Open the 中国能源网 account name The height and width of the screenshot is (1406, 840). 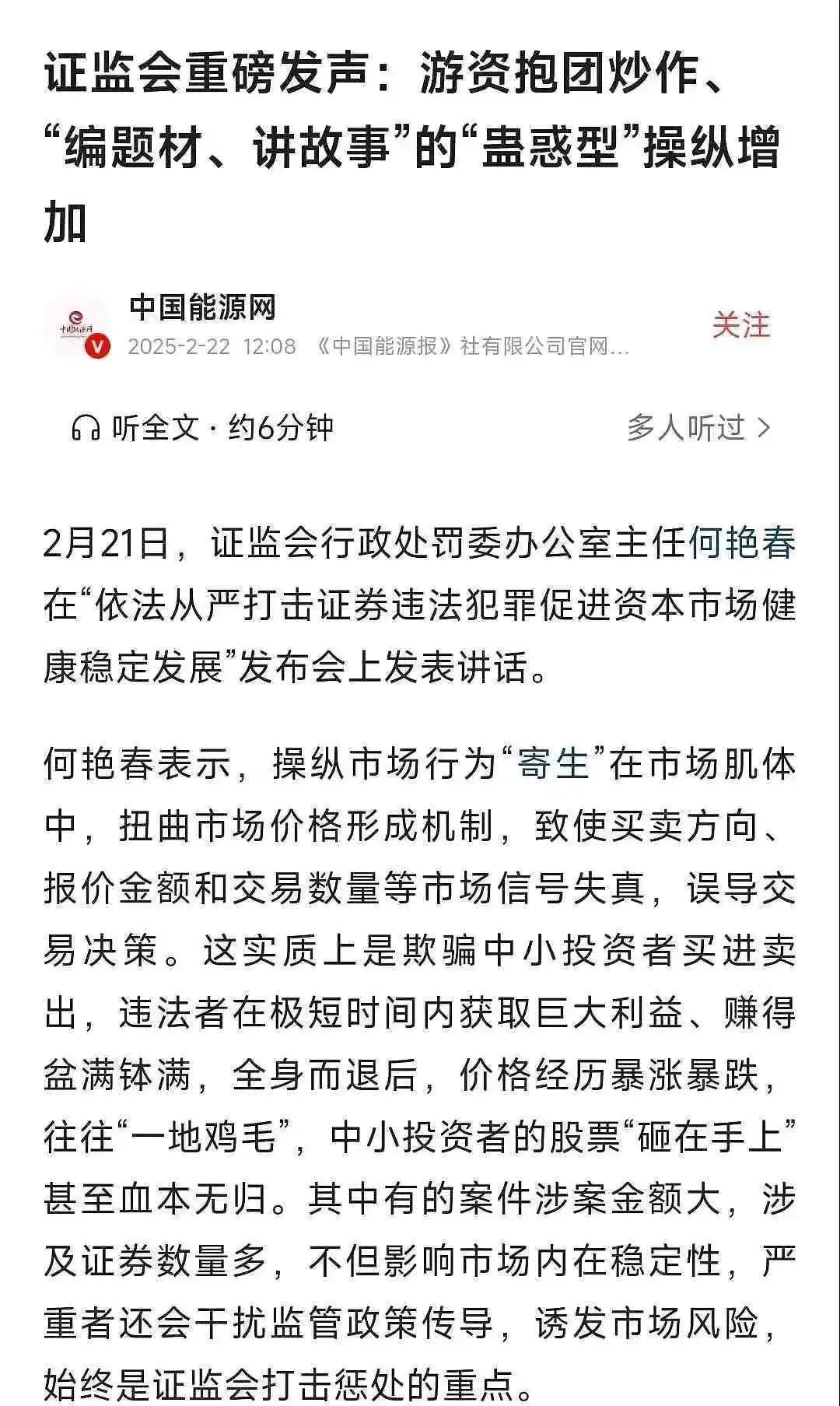click(202, 307)
